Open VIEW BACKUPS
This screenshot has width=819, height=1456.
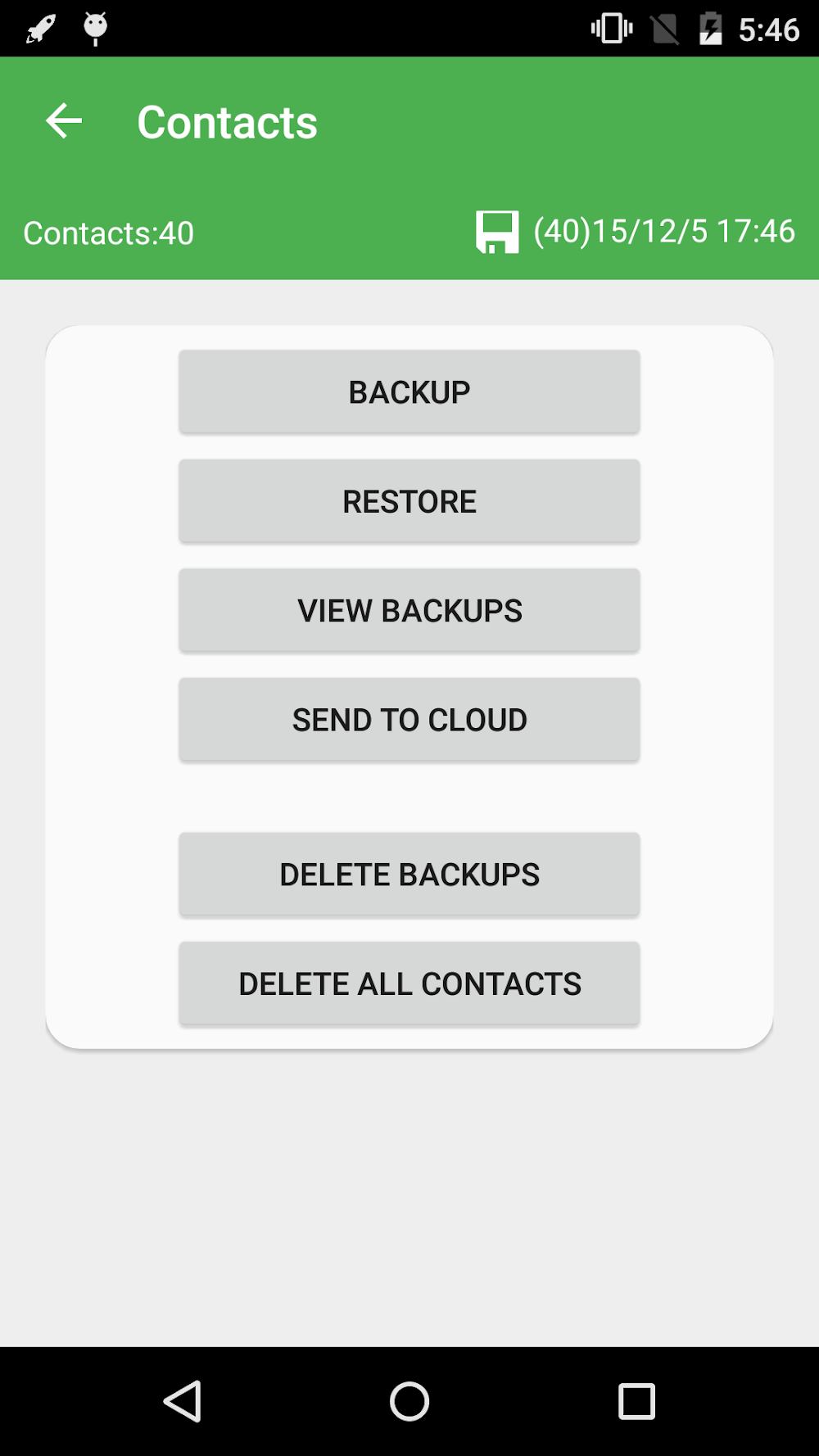click(x=409, y=611)
